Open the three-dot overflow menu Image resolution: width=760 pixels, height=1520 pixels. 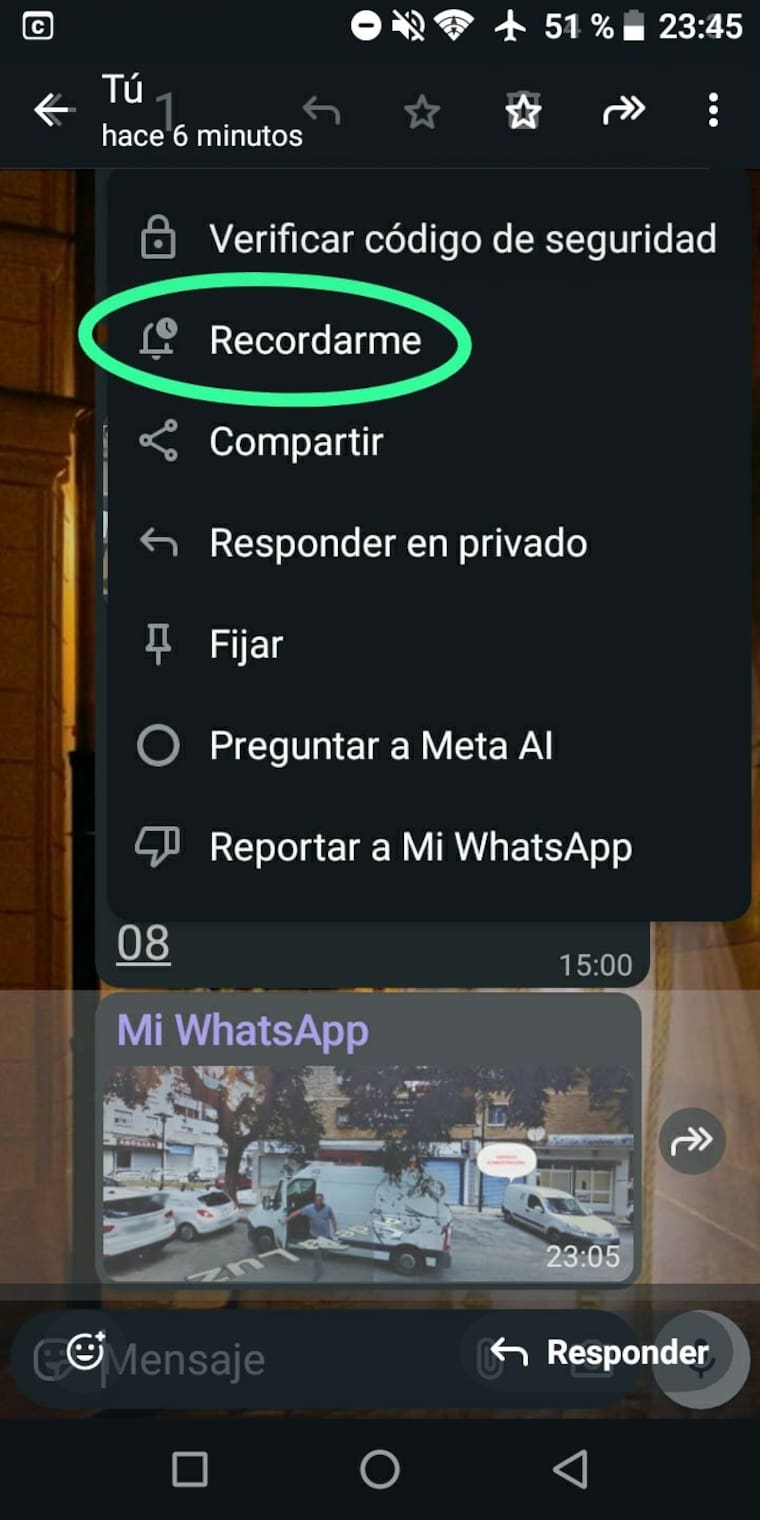(x=713, y=110)
